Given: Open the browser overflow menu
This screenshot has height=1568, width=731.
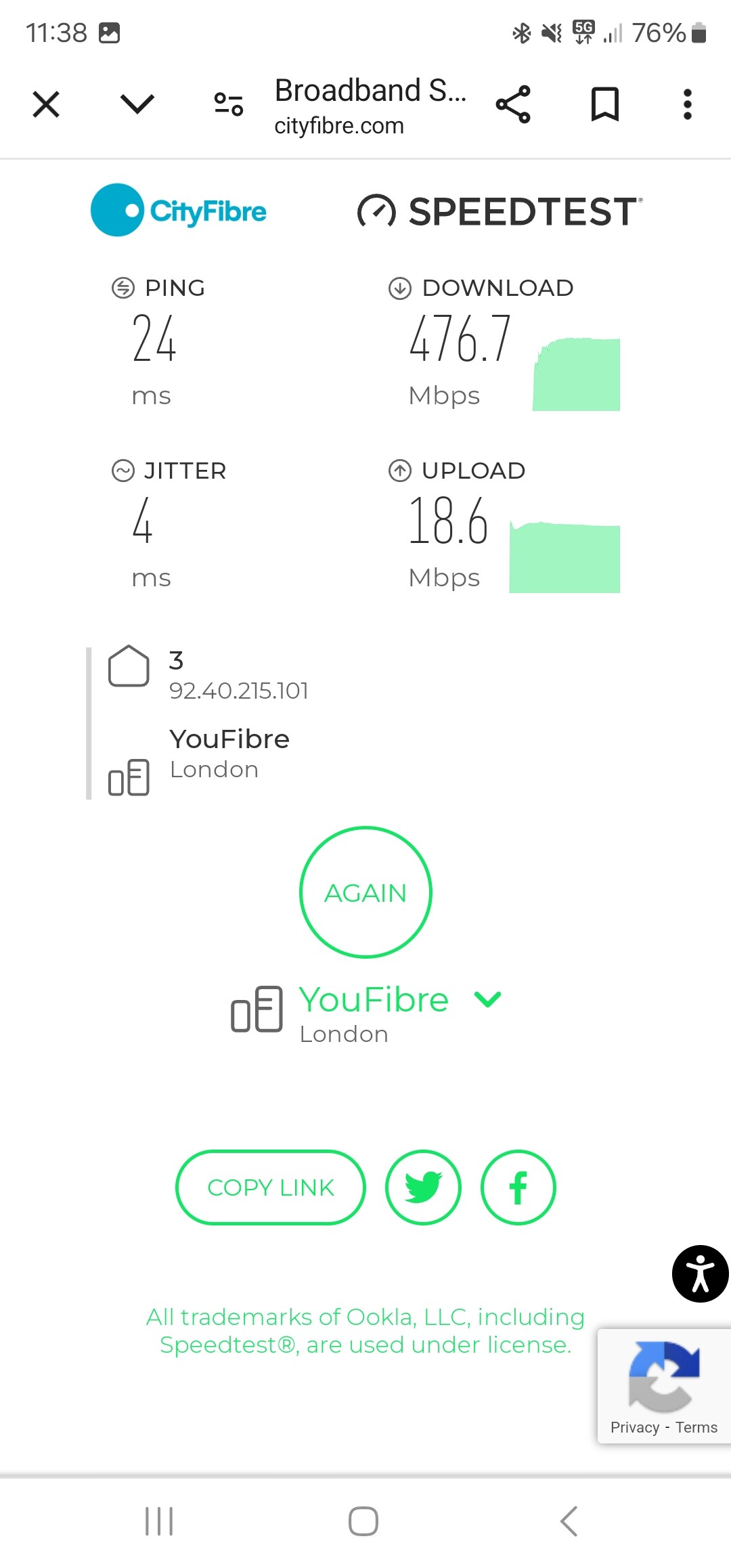Looking at the screenshot, I should 688,104.
